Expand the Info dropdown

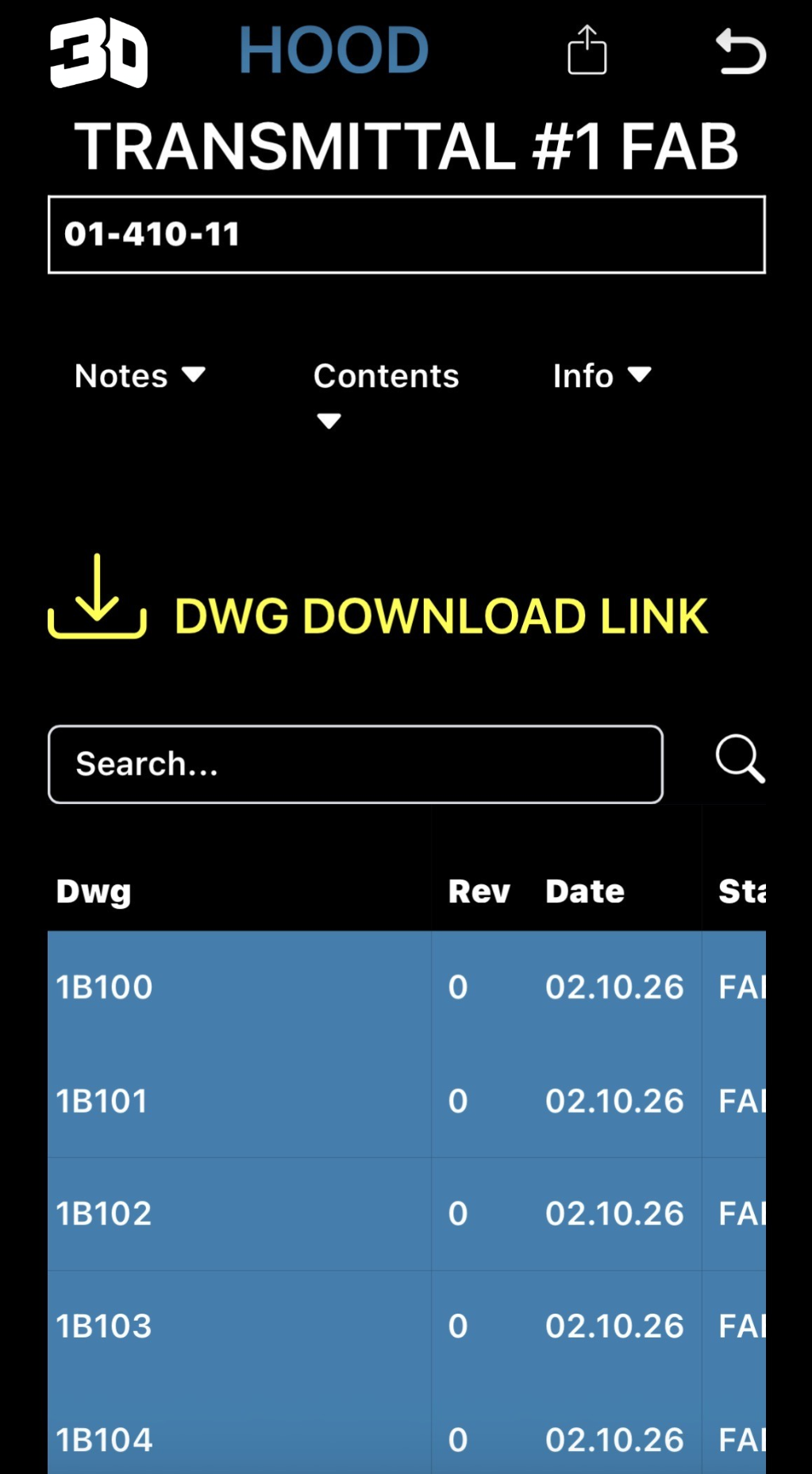[x=602, y=375]
